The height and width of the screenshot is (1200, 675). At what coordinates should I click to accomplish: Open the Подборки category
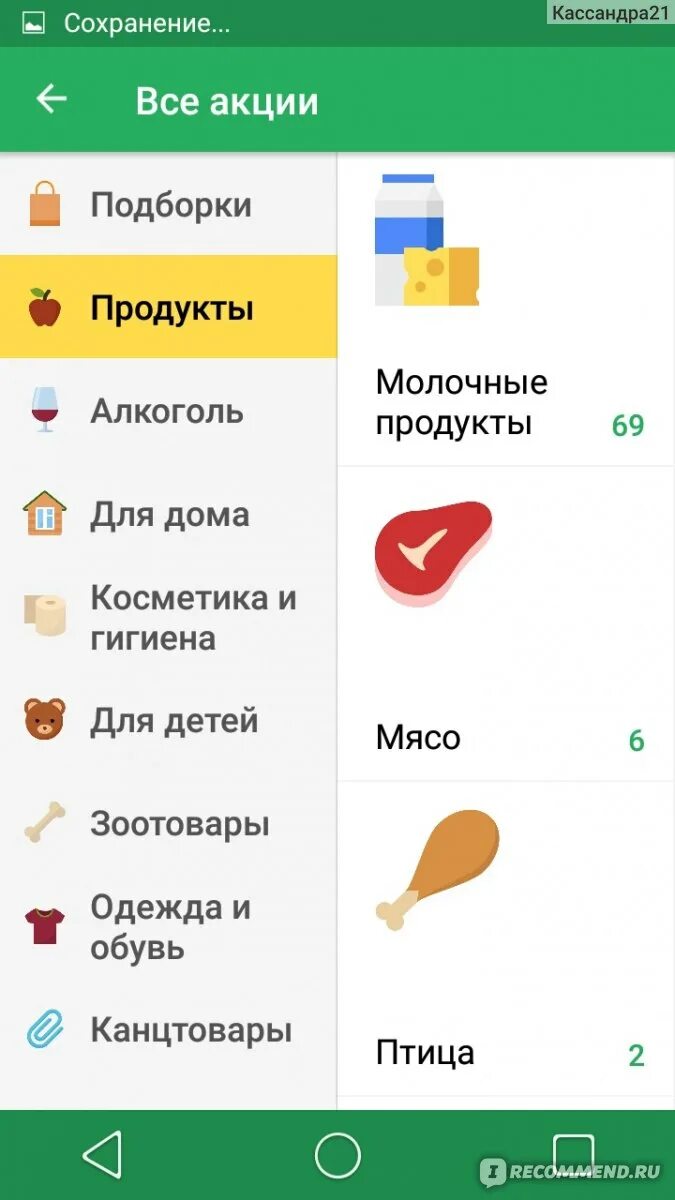[x=170, y=205]
